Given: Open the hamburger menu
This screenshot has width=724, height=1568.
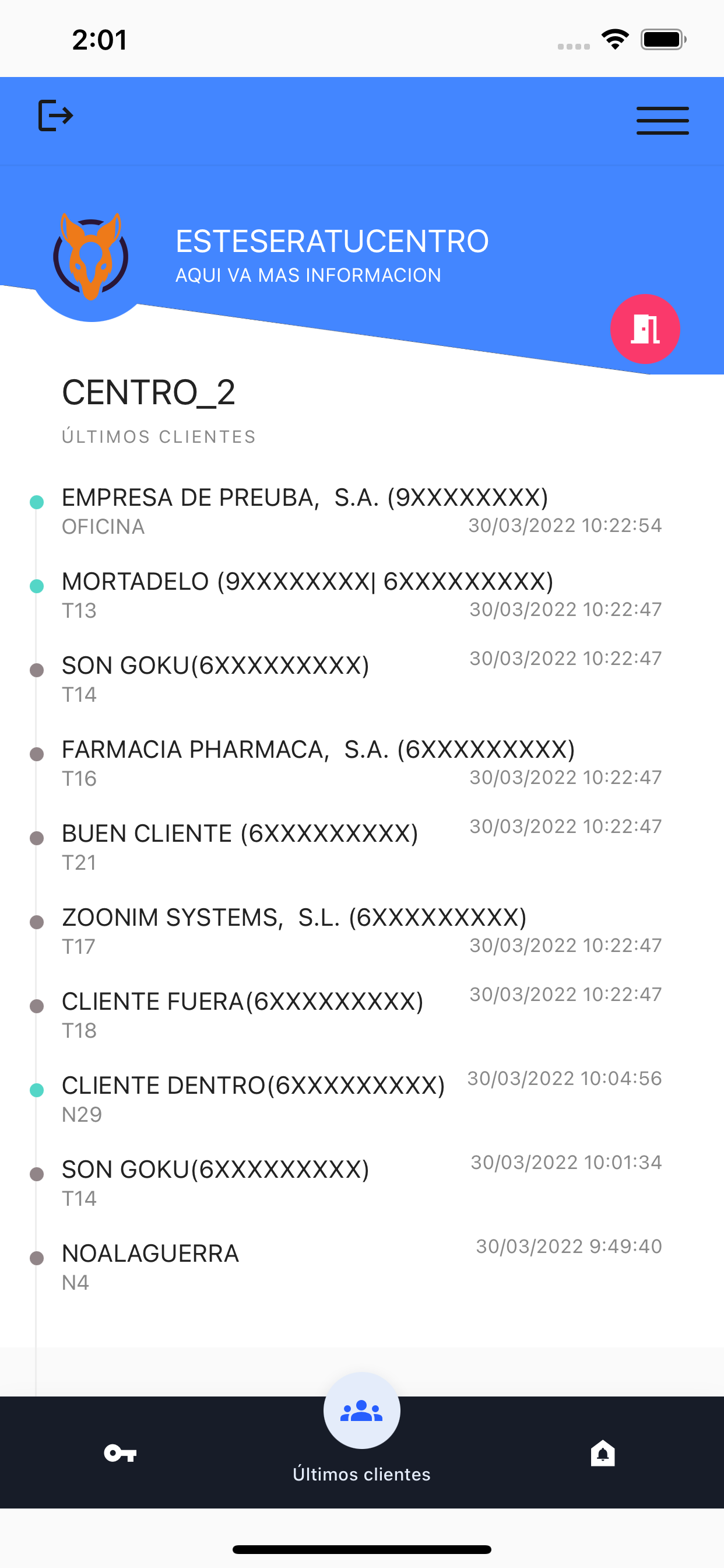Looking at the screenshot, I should point(662,120).
